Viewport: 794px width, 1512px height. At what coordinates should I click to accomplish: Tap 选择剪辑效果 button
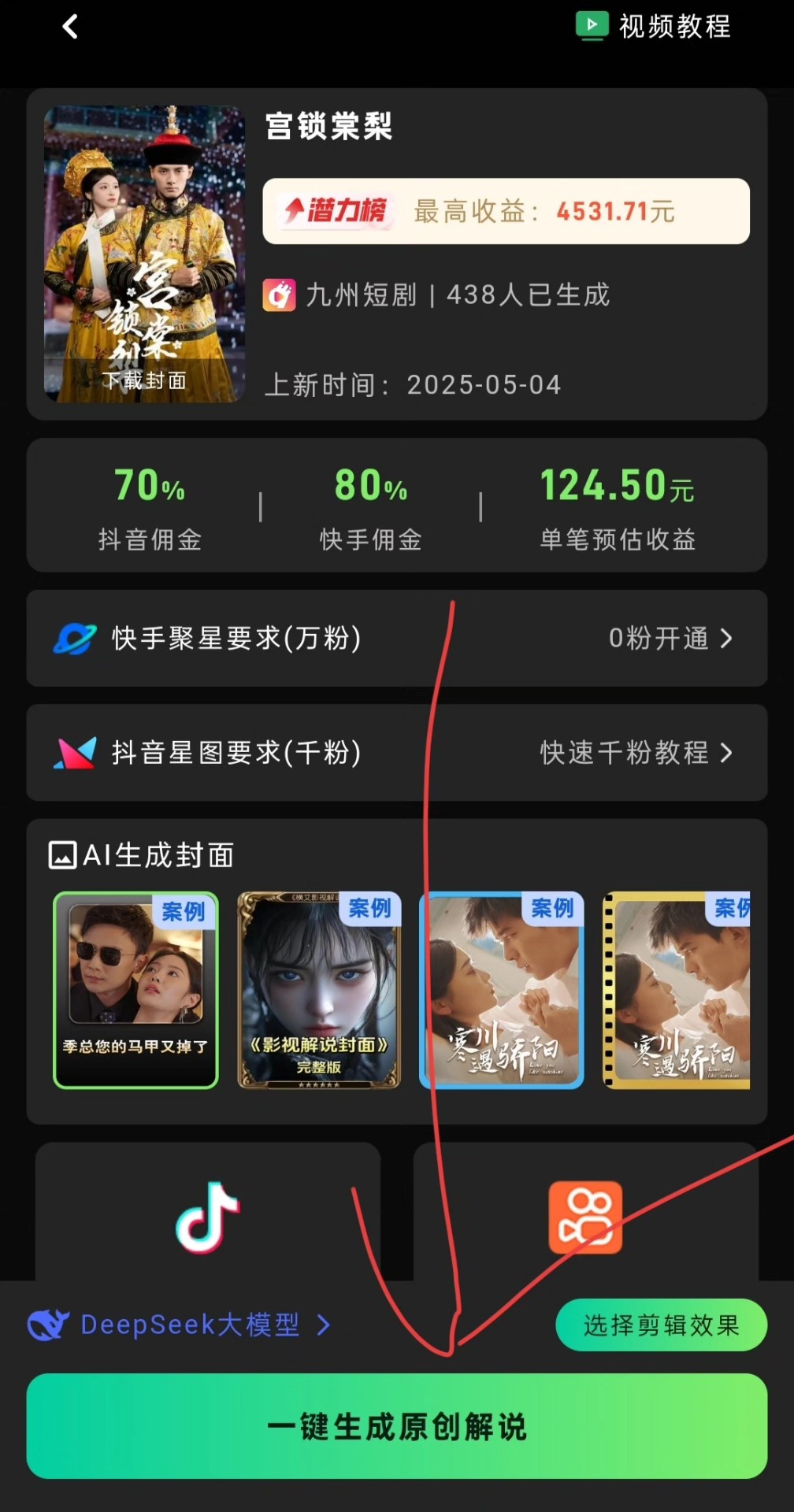coord(661,1325)
